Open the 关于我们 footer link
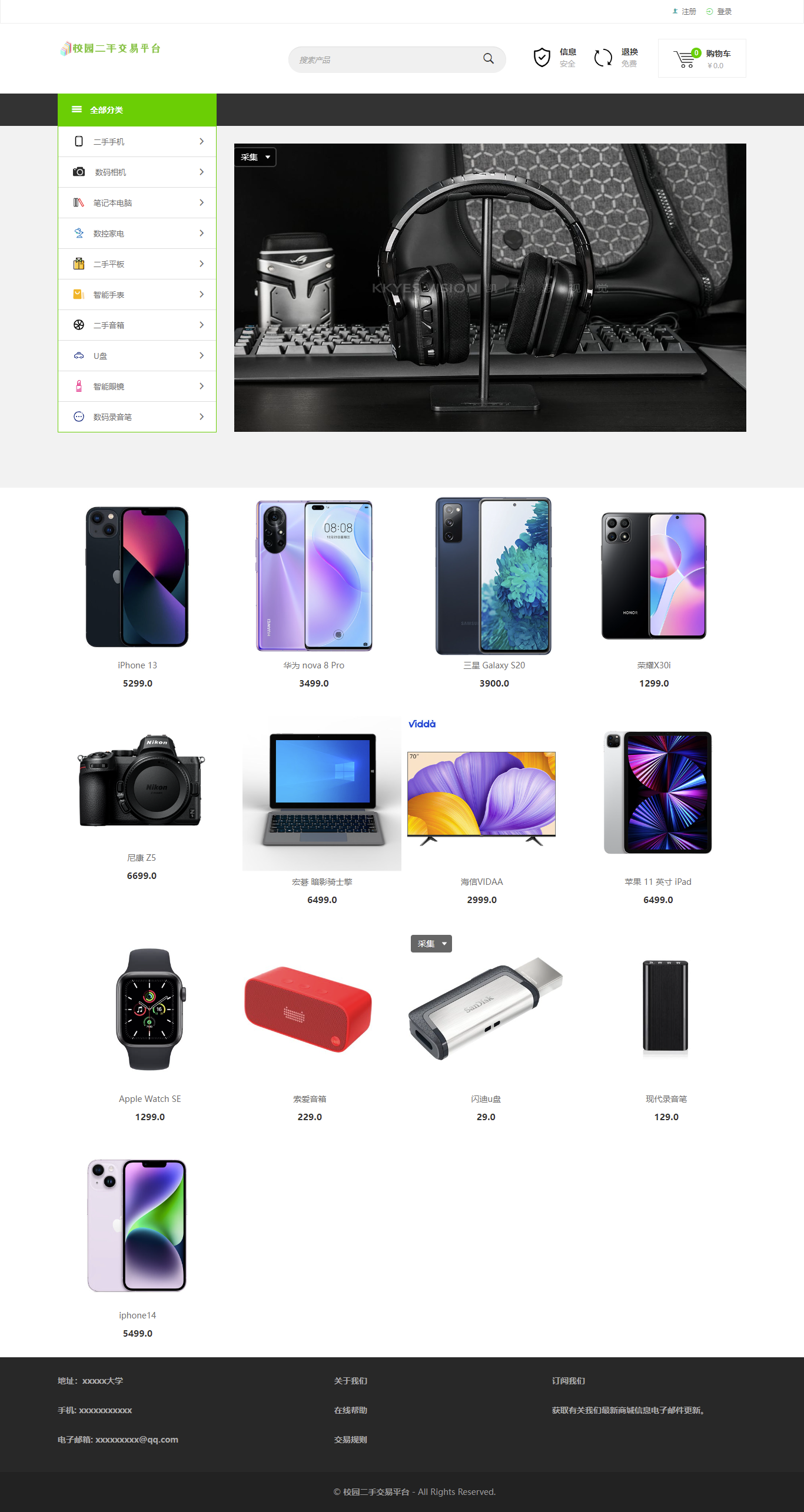Screen dimensions: 804x1512 click(x=350, y=1381)
